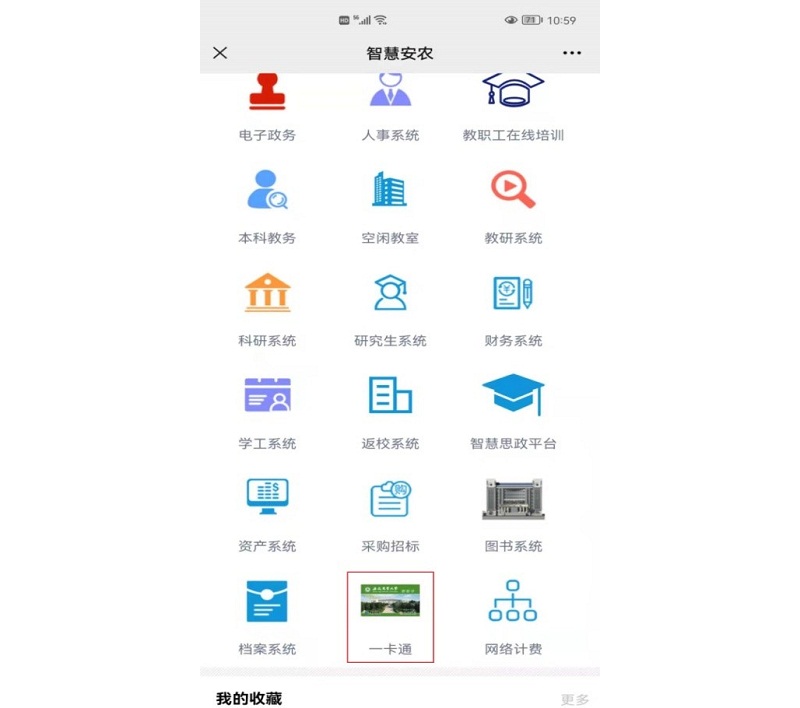This screenshot has width=800, height=708.
Task: Open 财务系统
Action: [x=513, y=306]
